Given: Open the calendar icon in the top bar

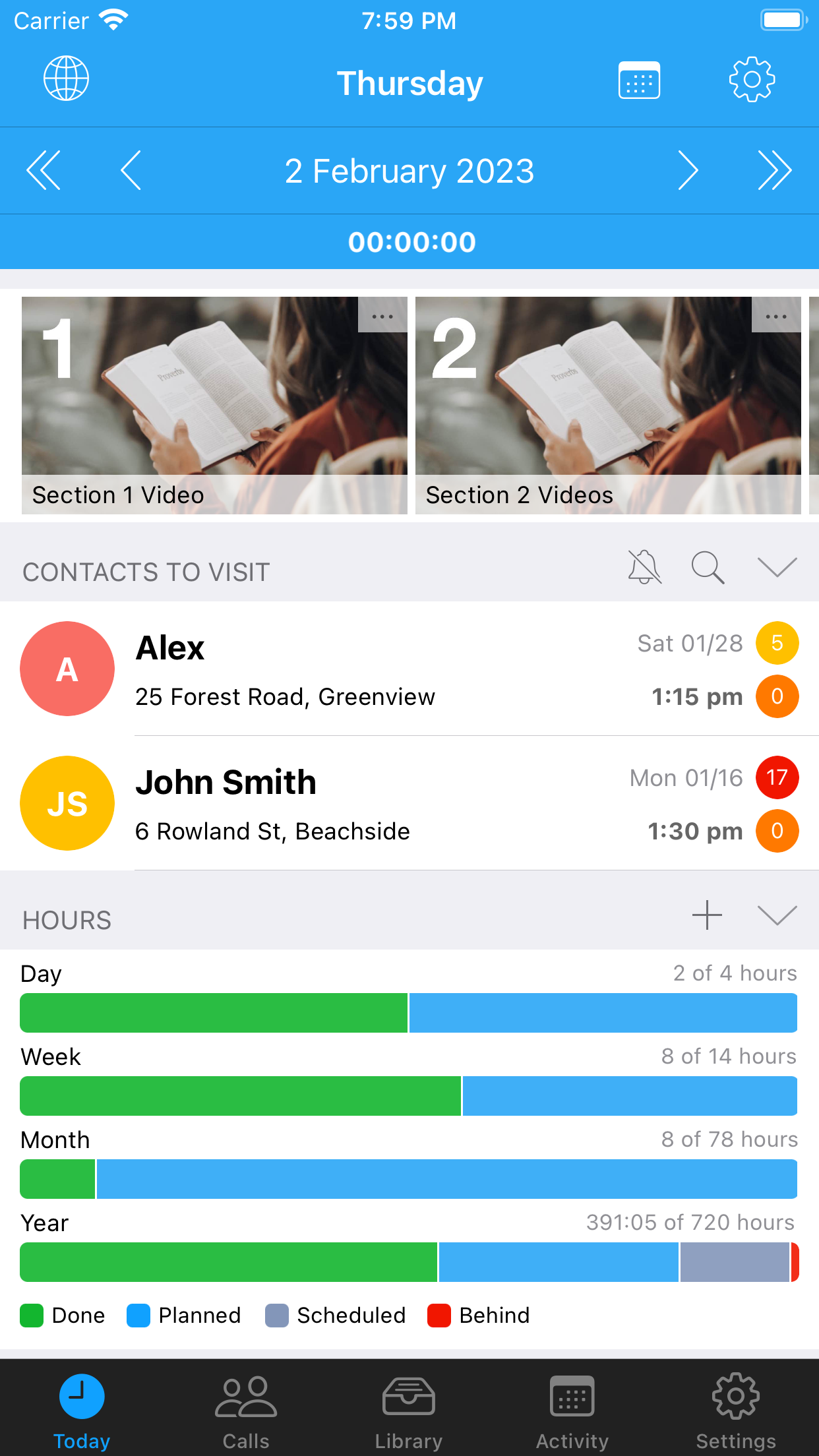Looking at the screenshot, I should tap(639, 80).
